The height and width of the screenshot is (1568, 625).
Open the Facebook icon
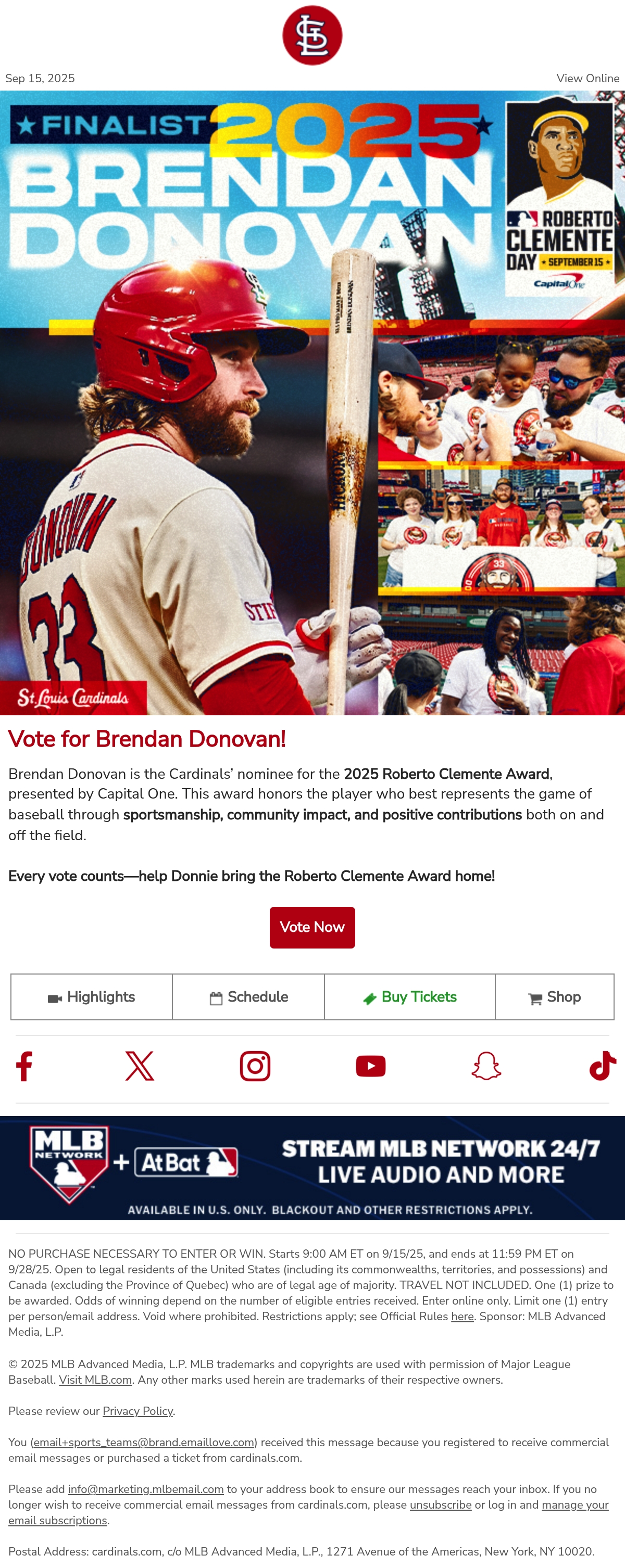[24, 1067]
